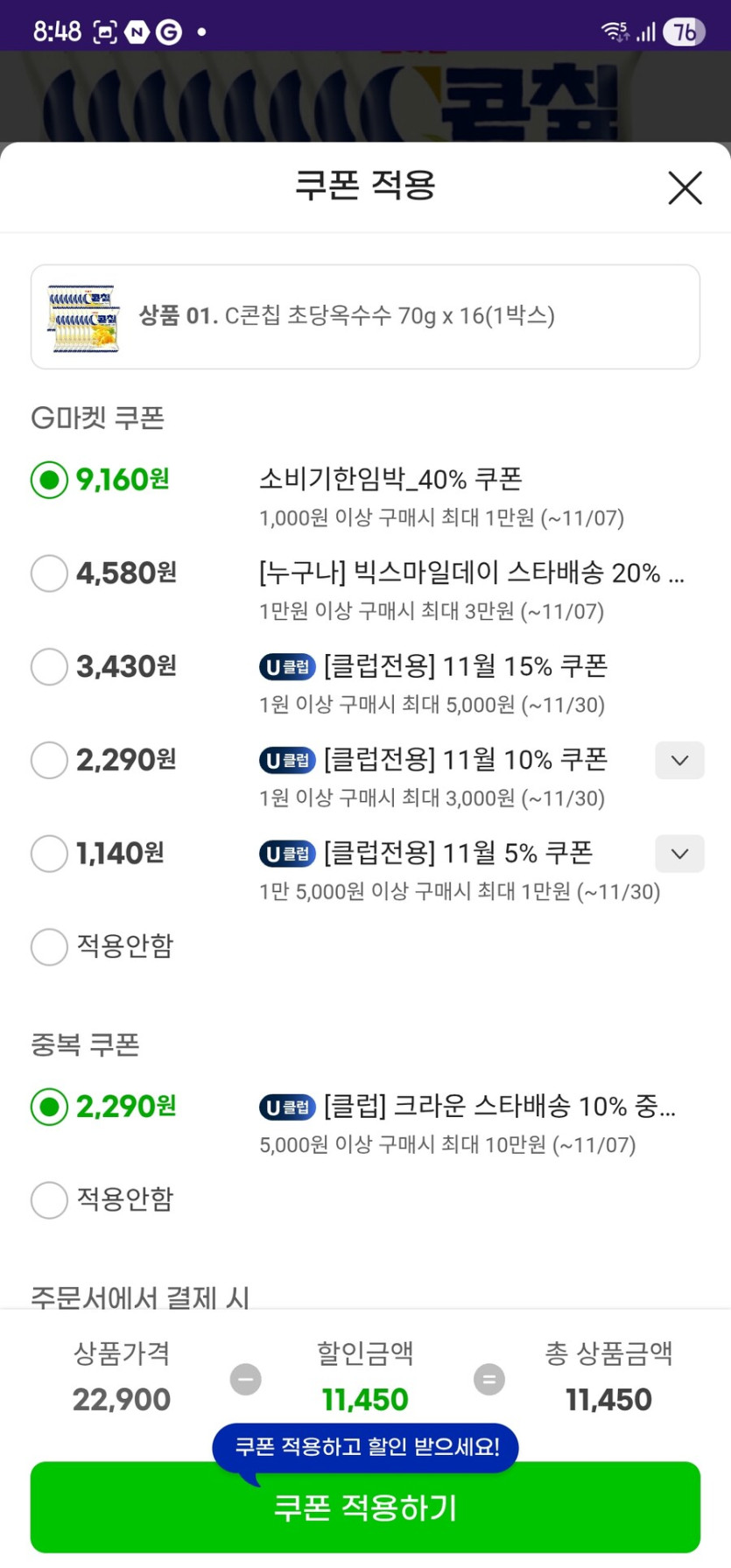731x1568 pixels.
Task: Click U클럽 badge on 크라운 스타배송 중복 coupon
Action: point(286,1107)
